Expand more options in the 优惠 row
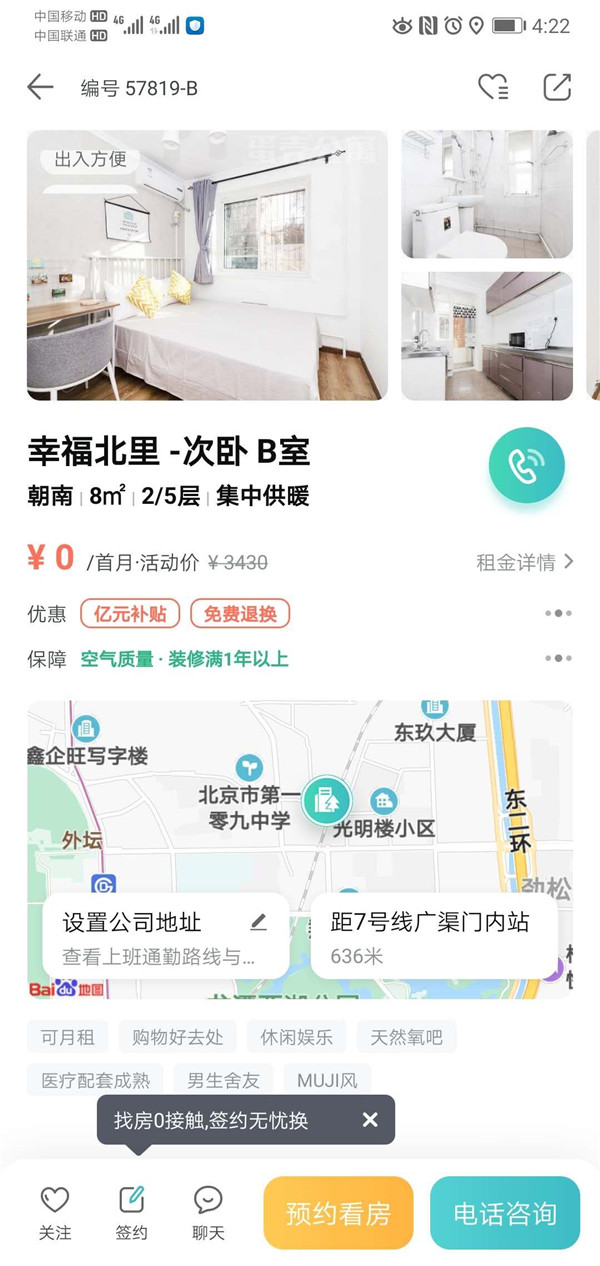The width and height of the screenshot is (600, 1266). click(x=558, y=613)
